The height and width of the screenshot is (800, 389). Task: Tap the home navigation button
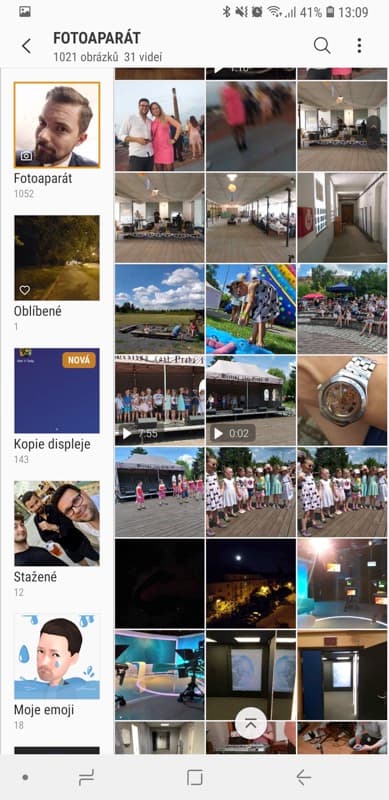[x=195, y=778]
